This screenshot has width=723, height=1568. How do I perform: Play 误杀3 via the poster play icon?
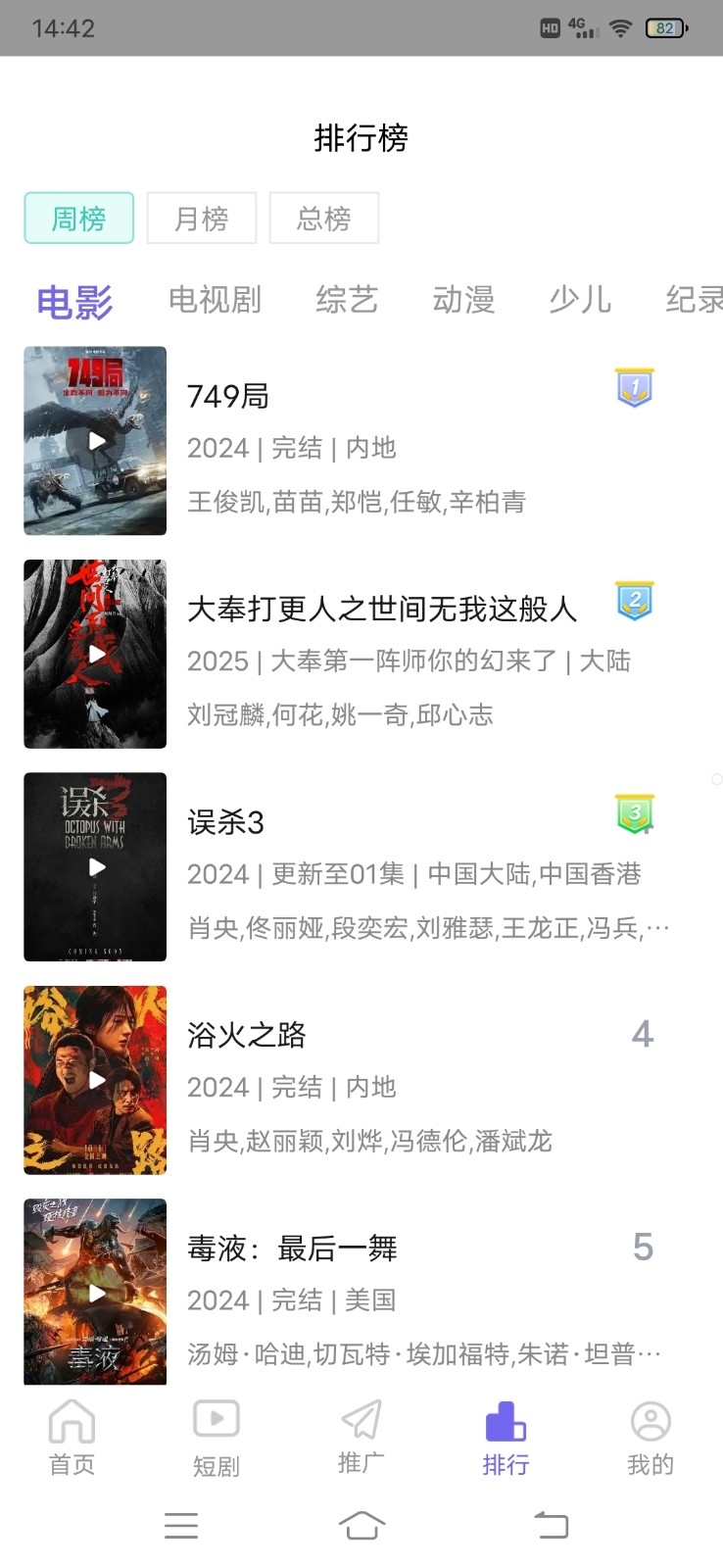tap(94, 867)
